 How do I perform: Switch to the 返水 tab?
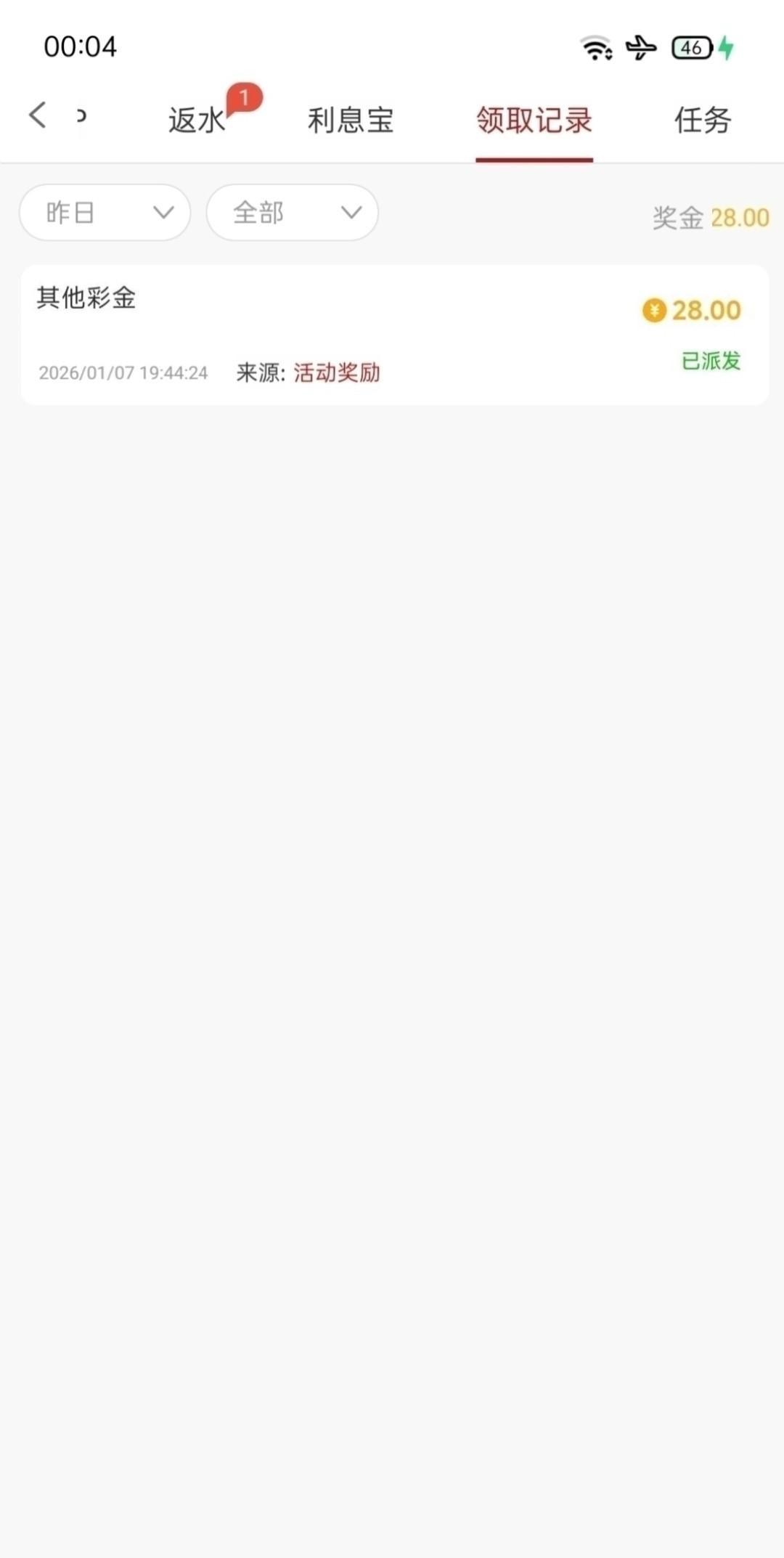(x=197, y=120)
